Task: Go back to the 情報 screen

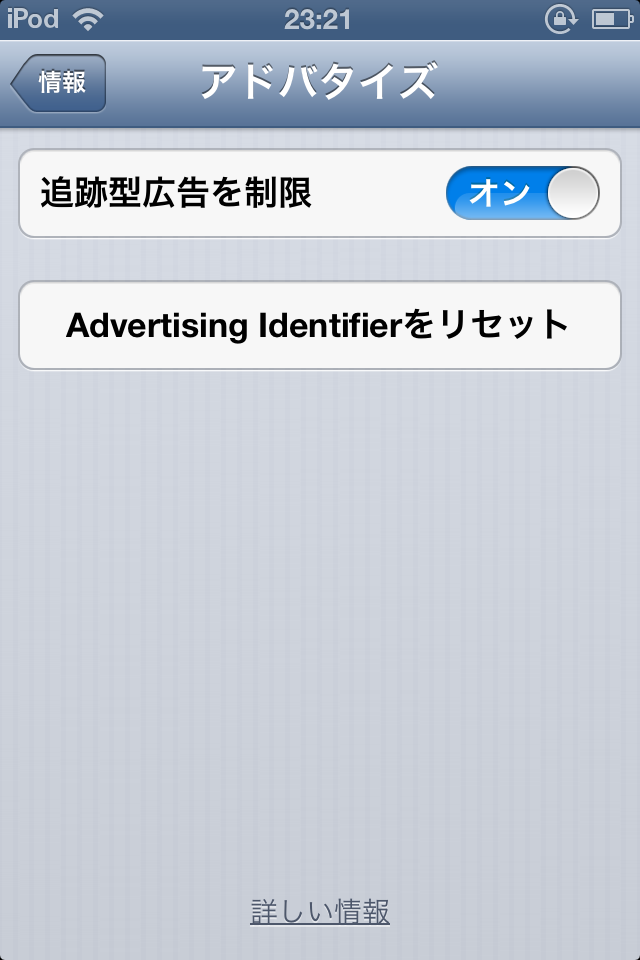Action: coord(59,83)
